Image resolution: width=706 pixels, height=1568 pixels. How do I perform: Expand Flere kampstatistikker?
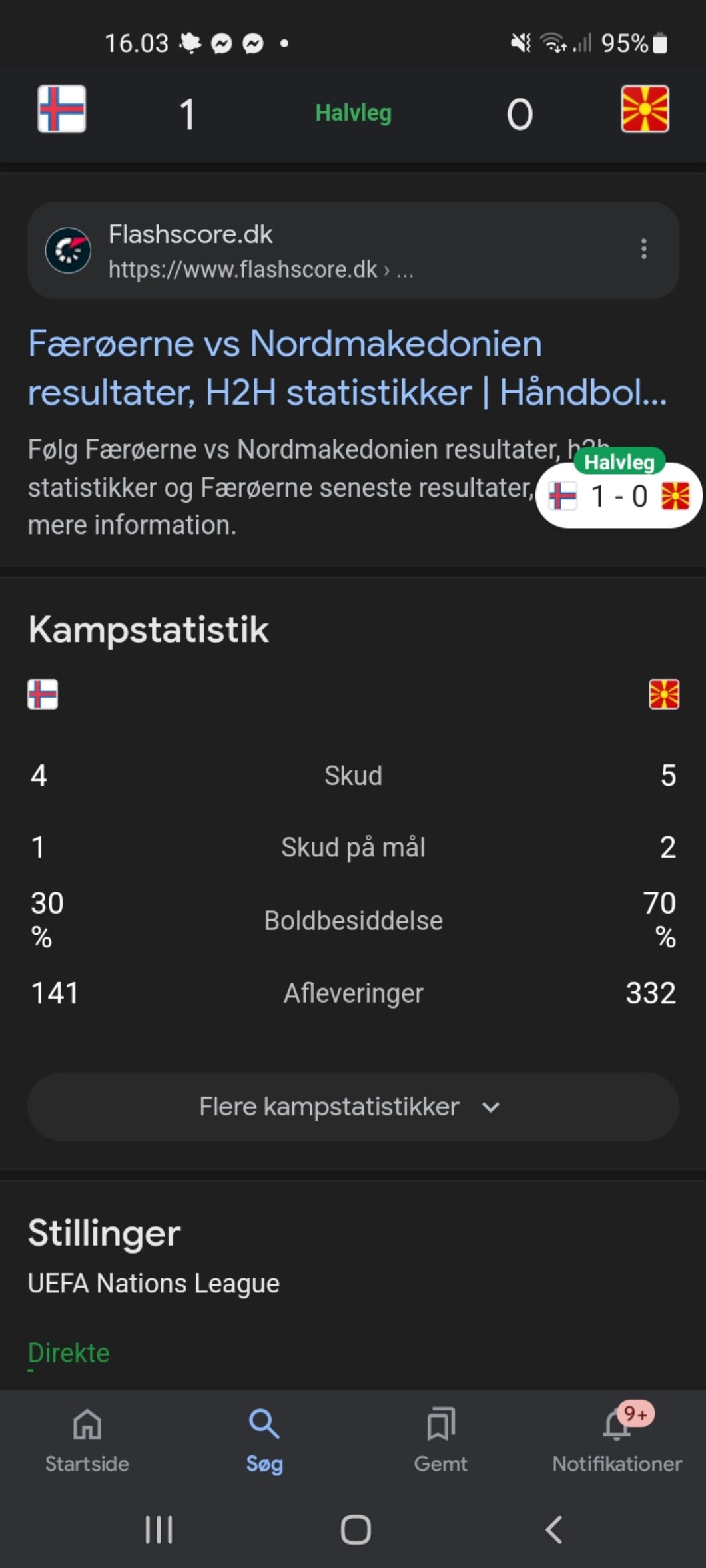pyautogui.click(x=353, y=1107)
